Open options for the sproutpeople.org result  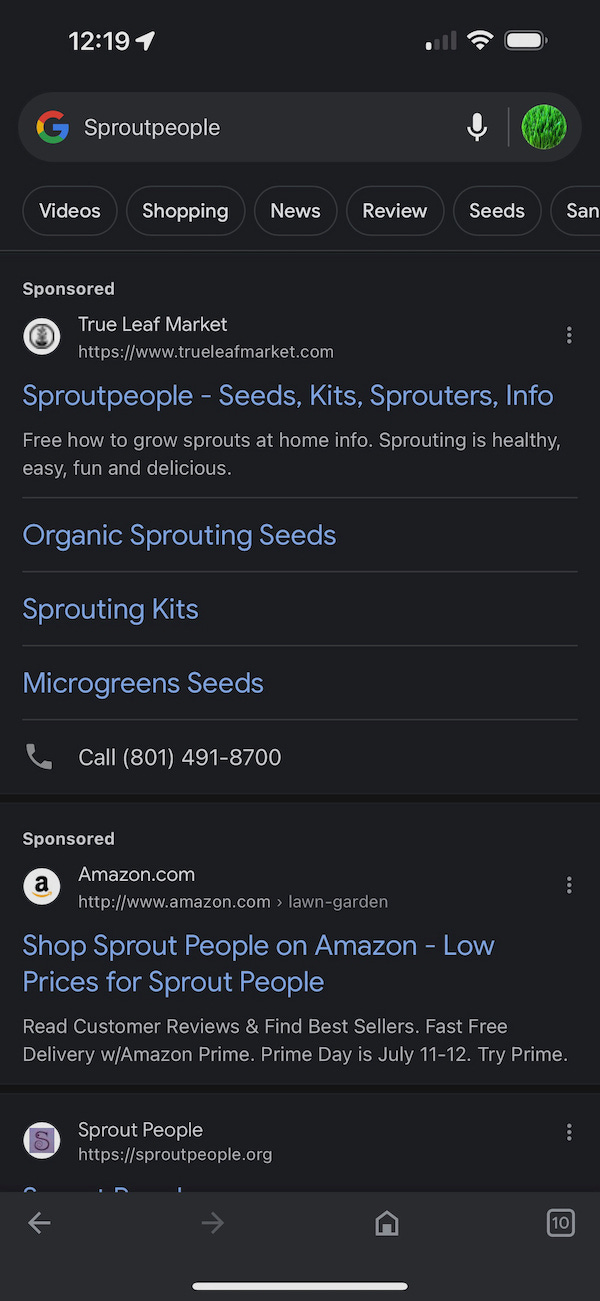click(x=569, y=1132)
